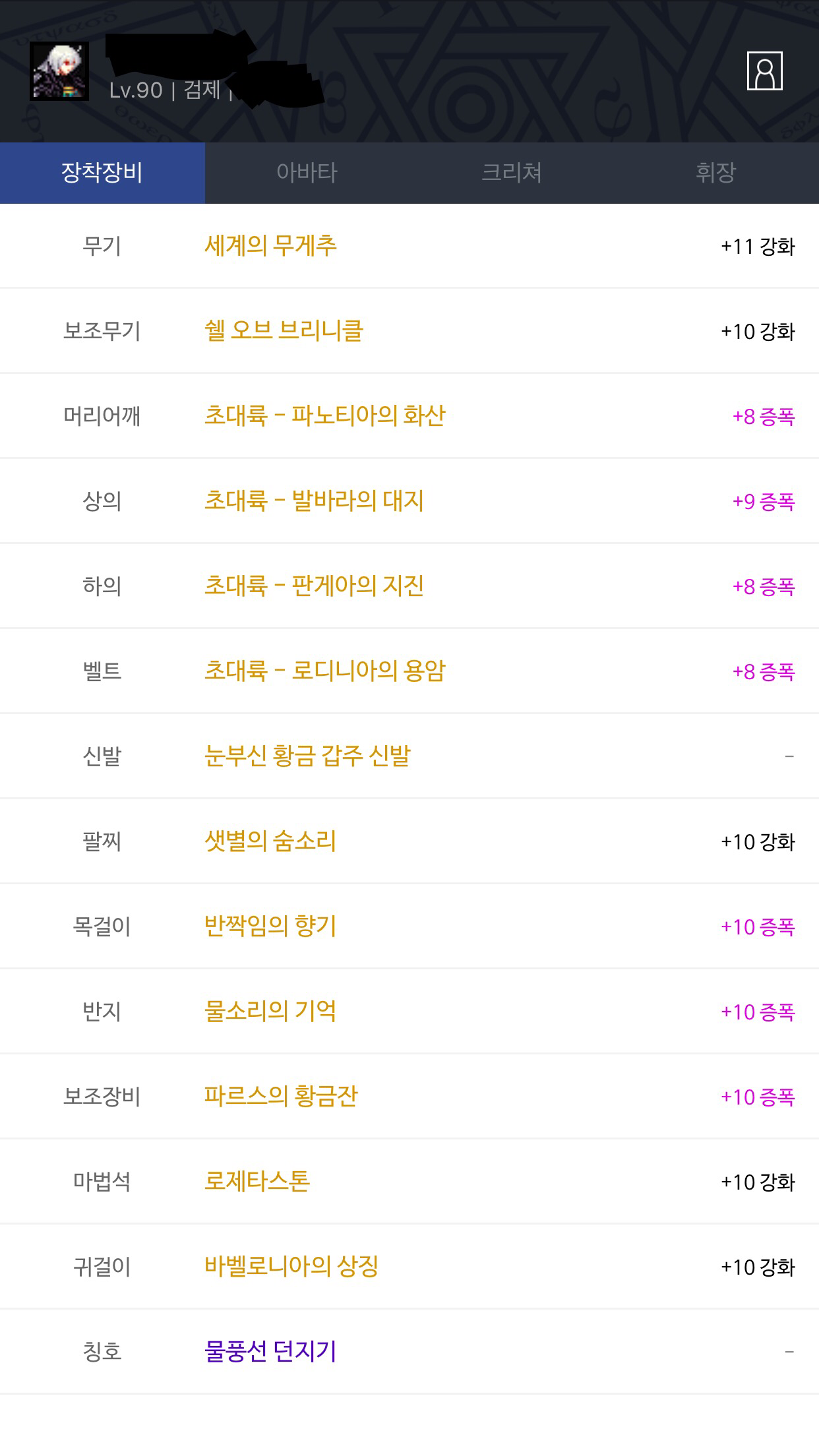View ring 물소리의 기억
Image resolution: width=819 pixels, height=1456 pixels.
(270, 1012)
